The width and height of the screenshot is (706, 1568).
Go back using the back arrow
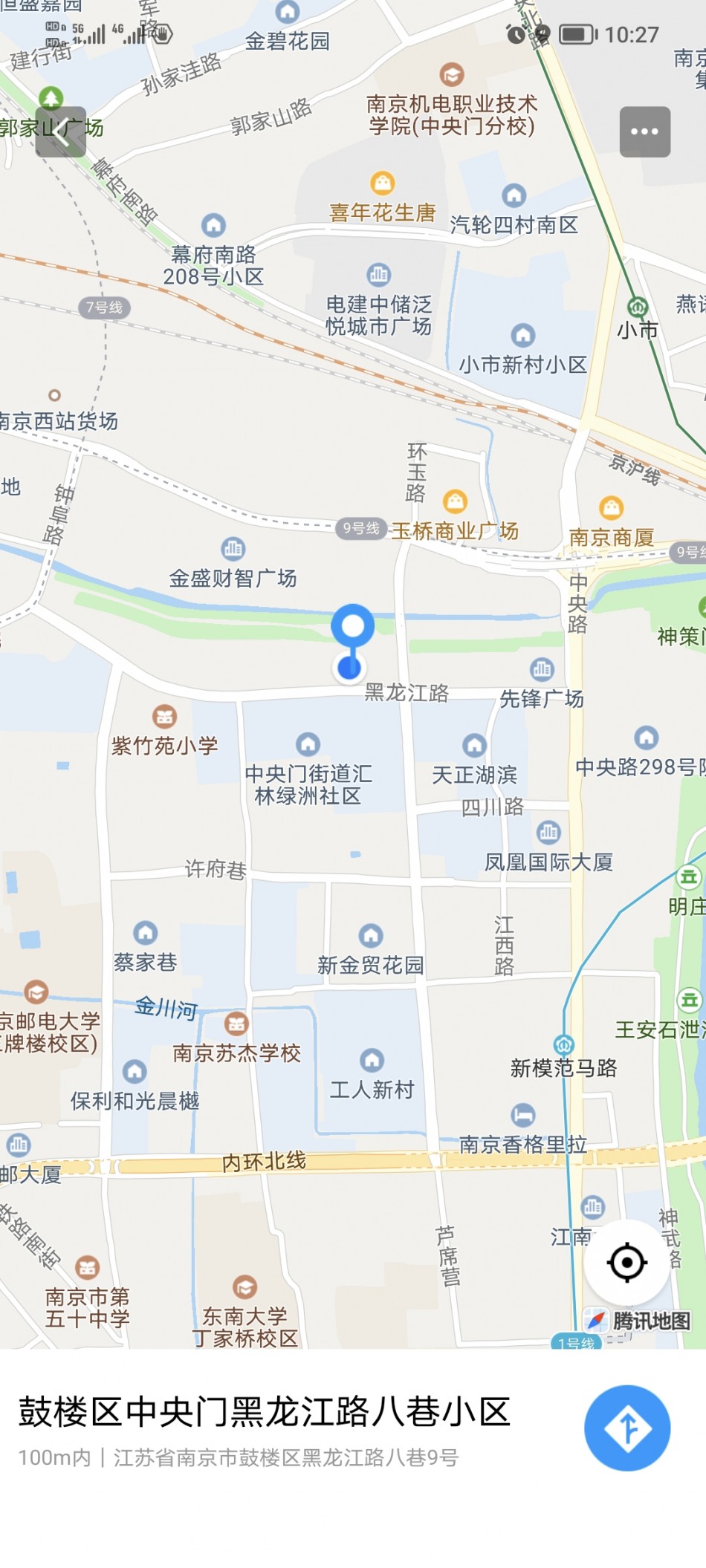[61, 132]
